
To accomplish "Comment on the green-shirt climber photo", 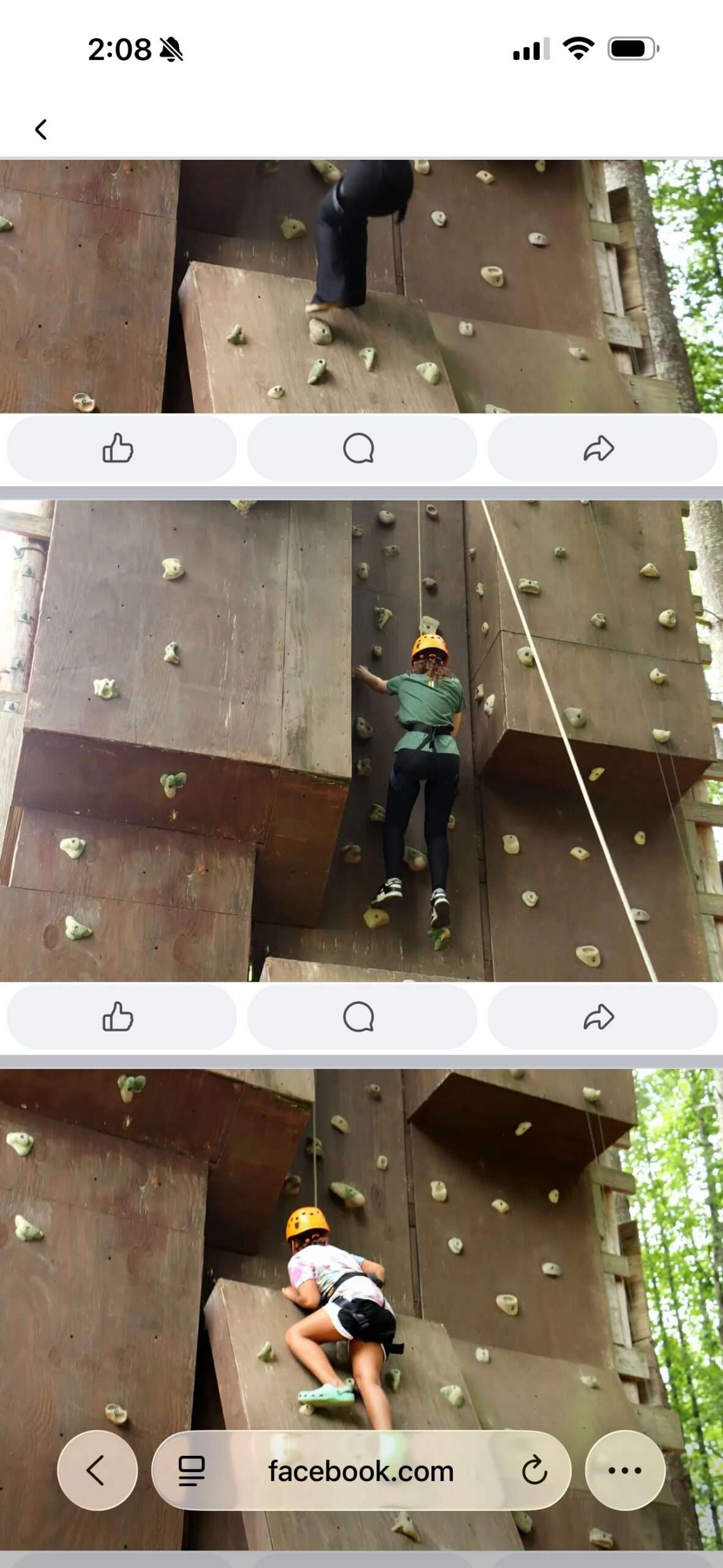I will 362,1016.
